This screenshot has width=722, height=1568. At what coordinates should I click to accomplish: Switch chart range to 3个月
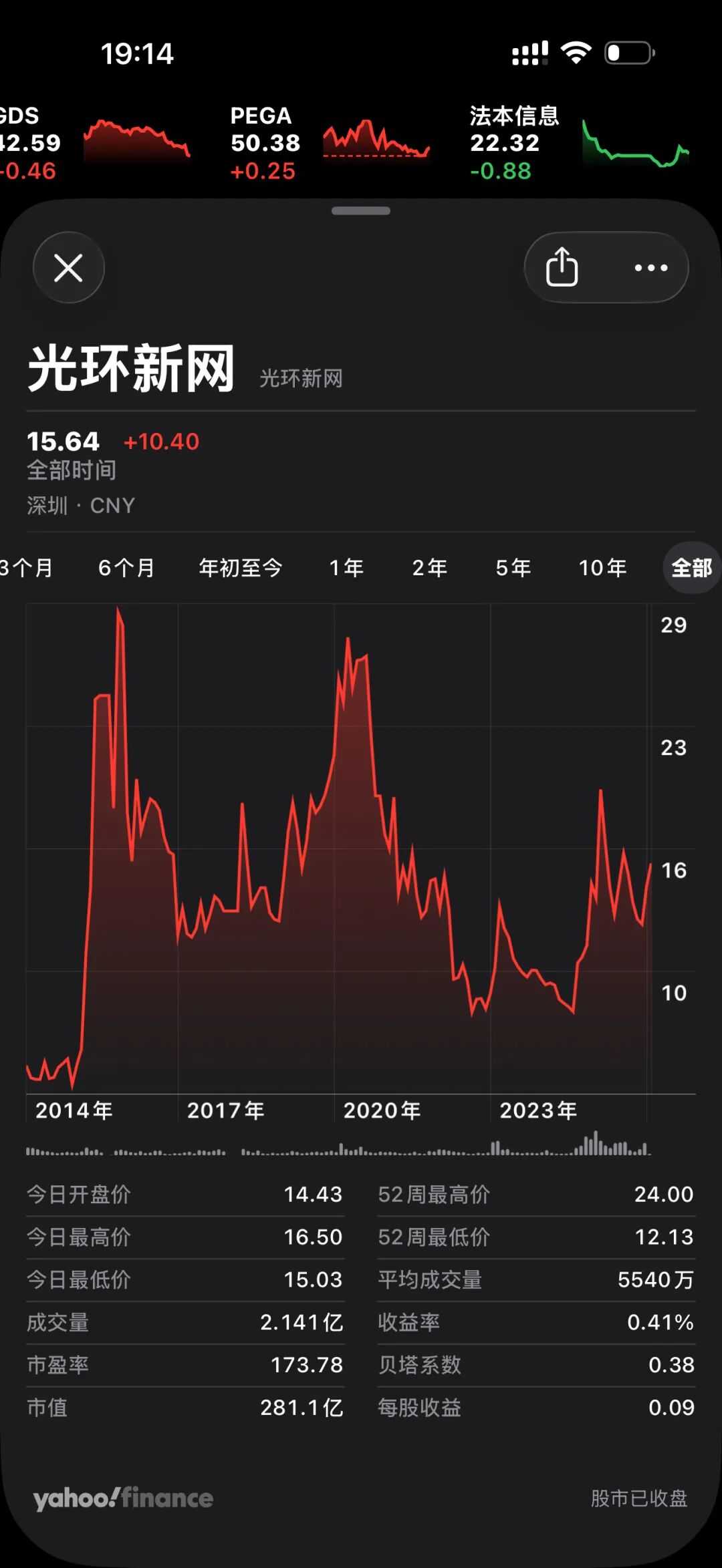[27, 568]
